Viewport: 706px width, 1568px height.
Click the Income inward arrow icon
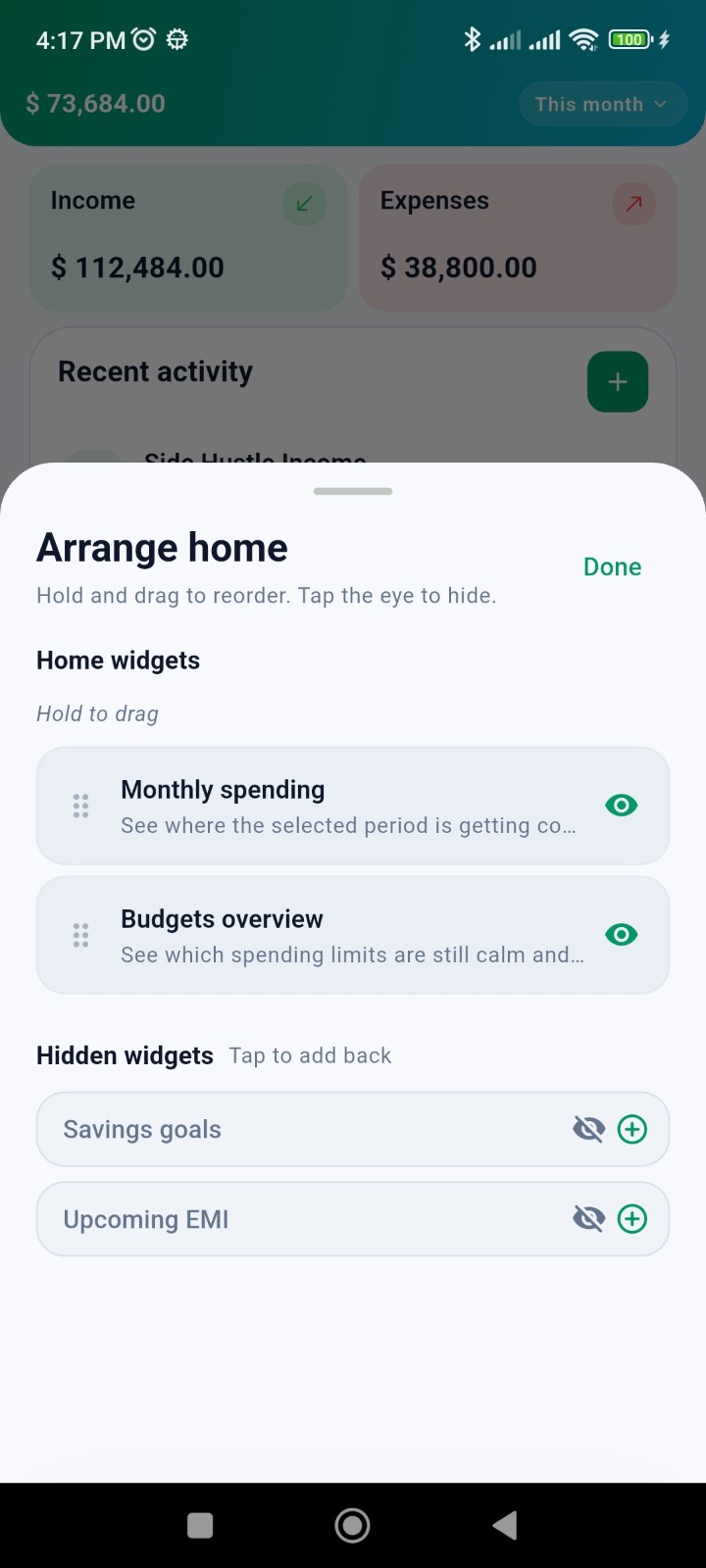click(304, 203)
